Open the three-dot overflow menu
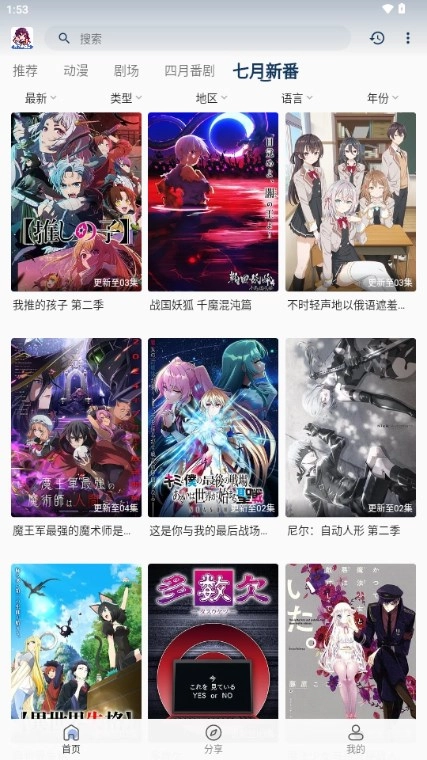The width and height of the screenshot is (427, 760). pyautogui.click(x=408, y=38)
